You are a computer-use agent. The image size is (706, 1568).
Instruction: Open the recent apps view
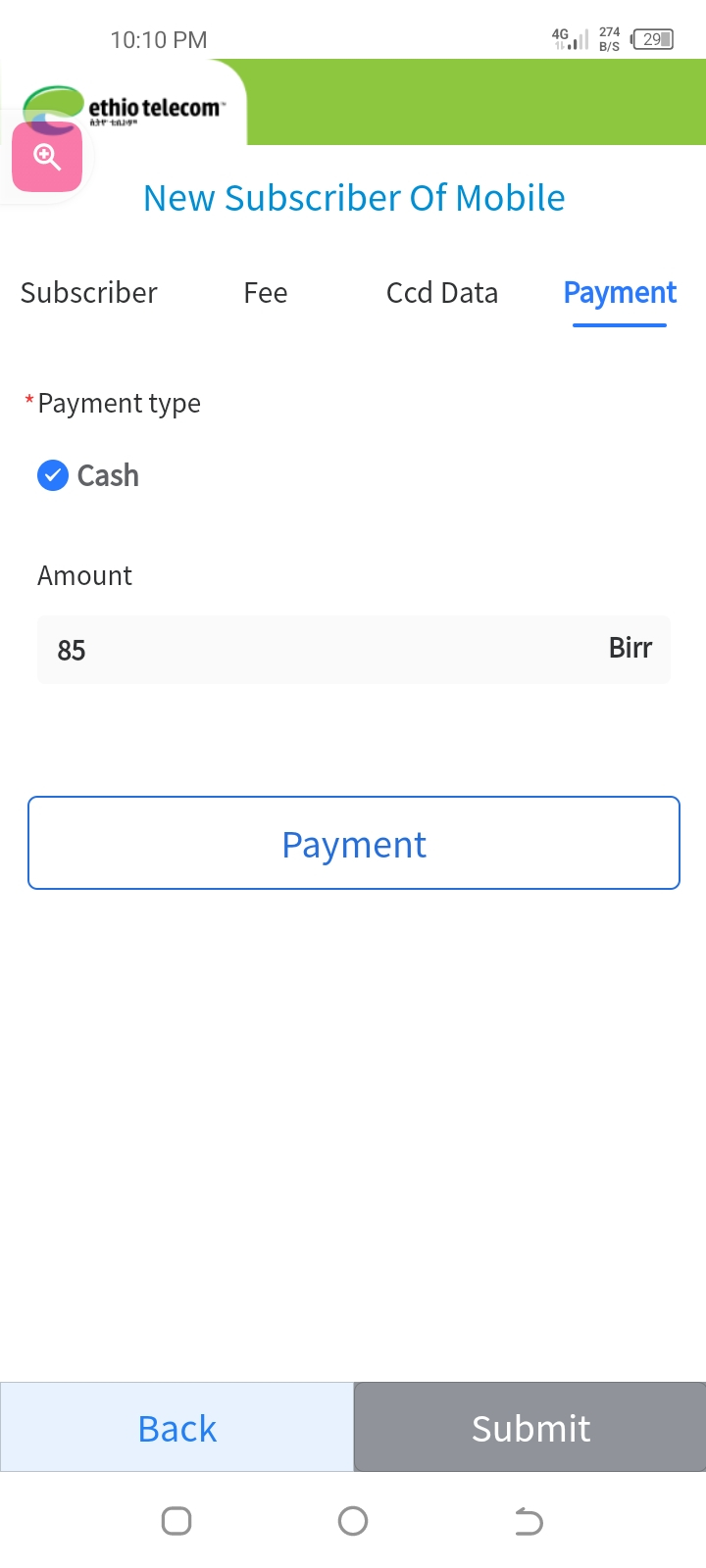(176, 1521)
